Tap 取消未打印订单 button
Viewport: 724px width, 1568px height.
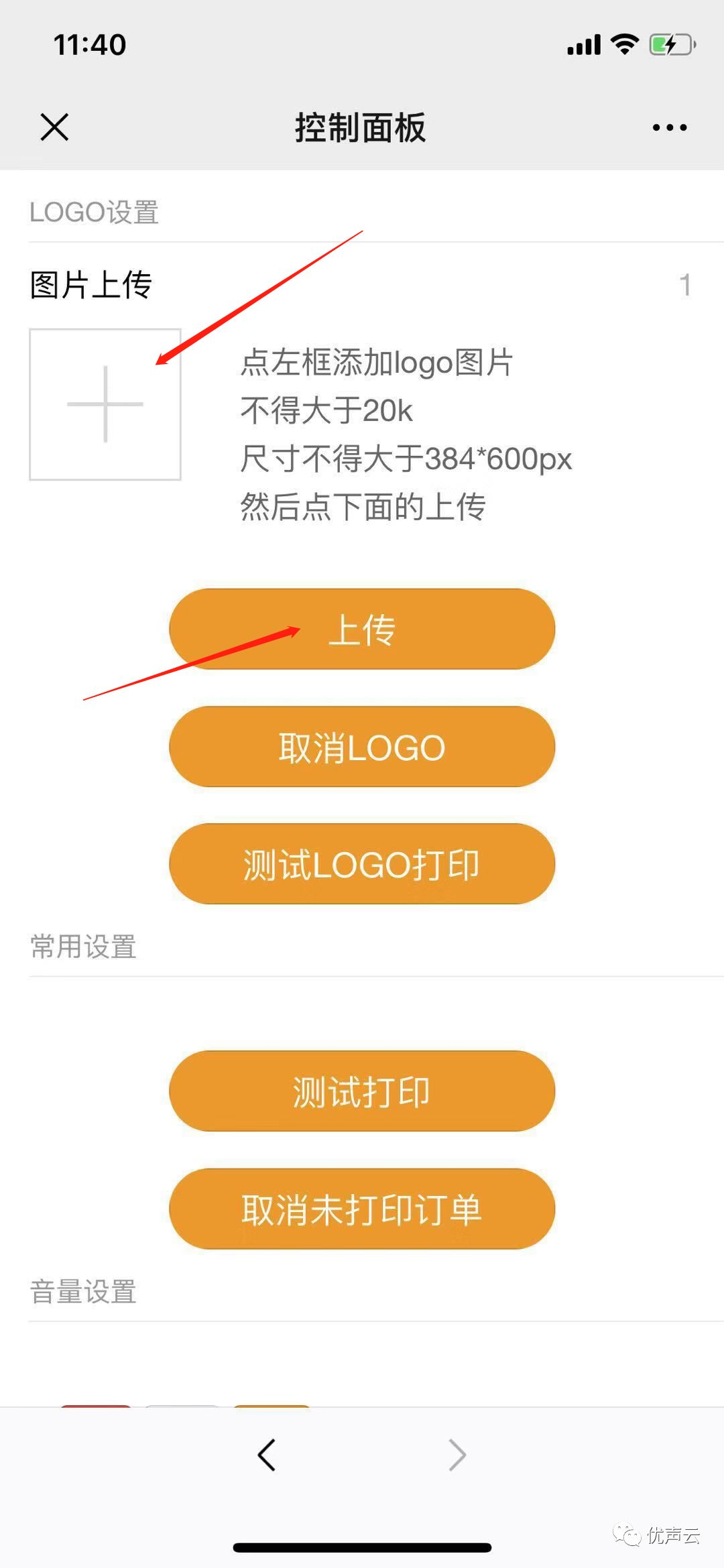(362, 1209)
